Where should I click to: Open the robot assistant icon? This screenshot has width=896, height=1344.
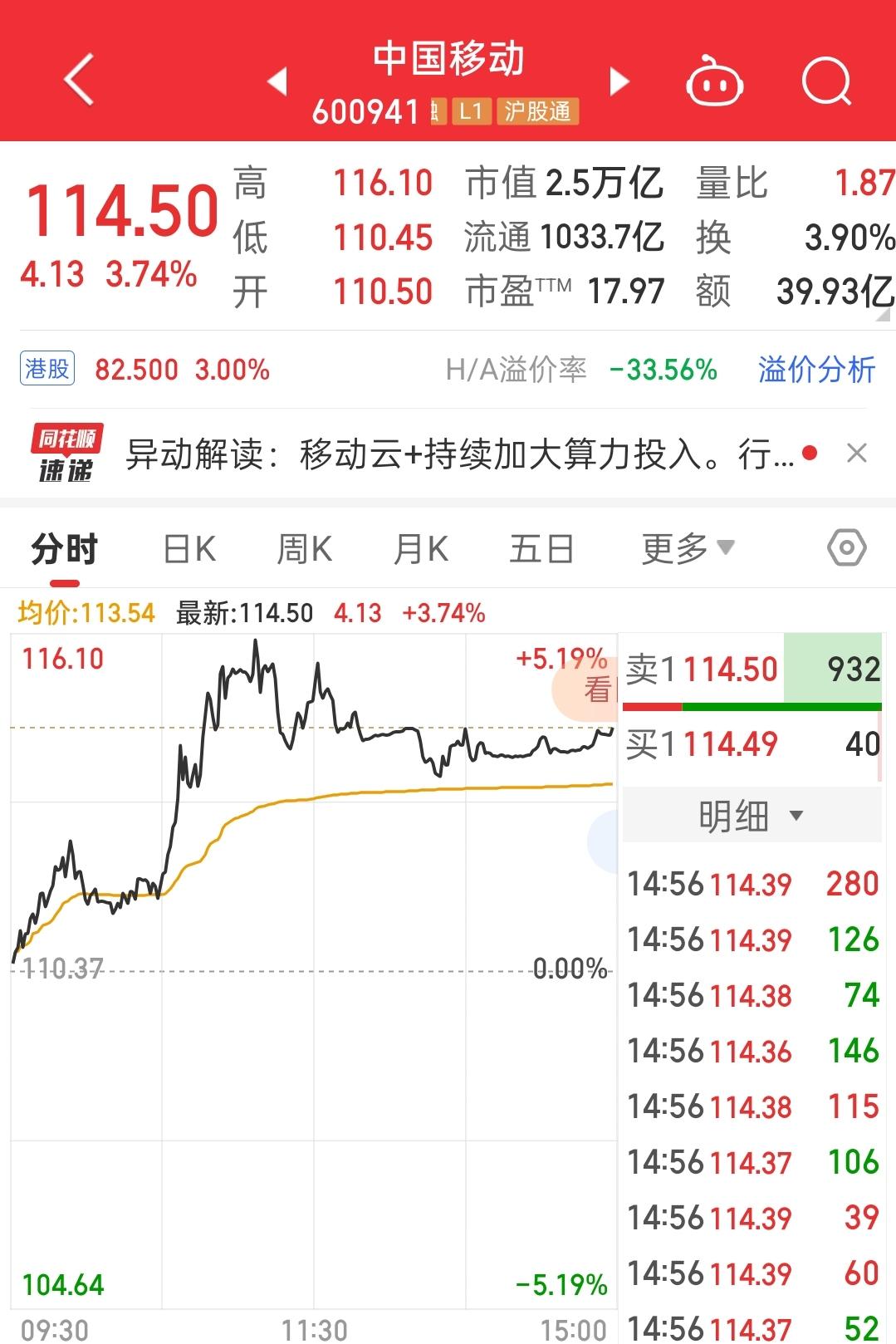pos(714,81)
